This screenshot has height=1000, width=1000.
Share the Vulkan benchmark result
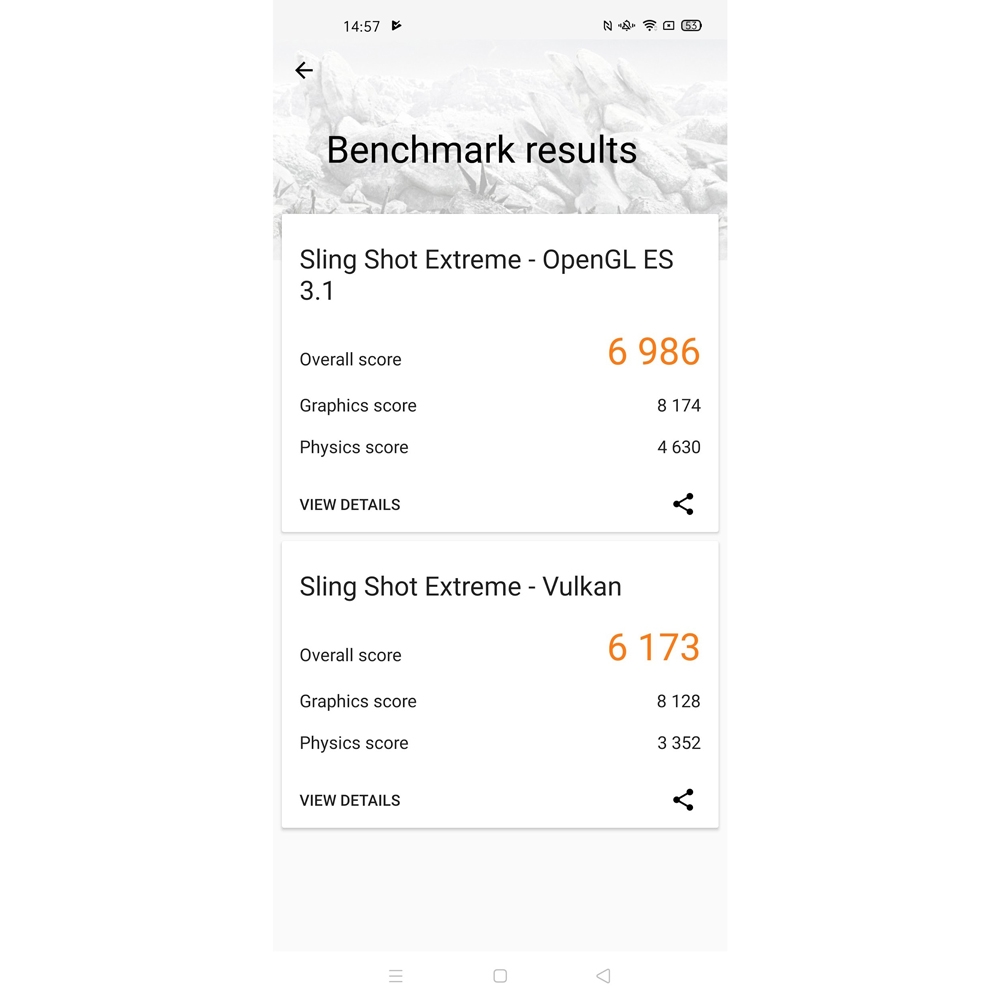pos(683,800)
